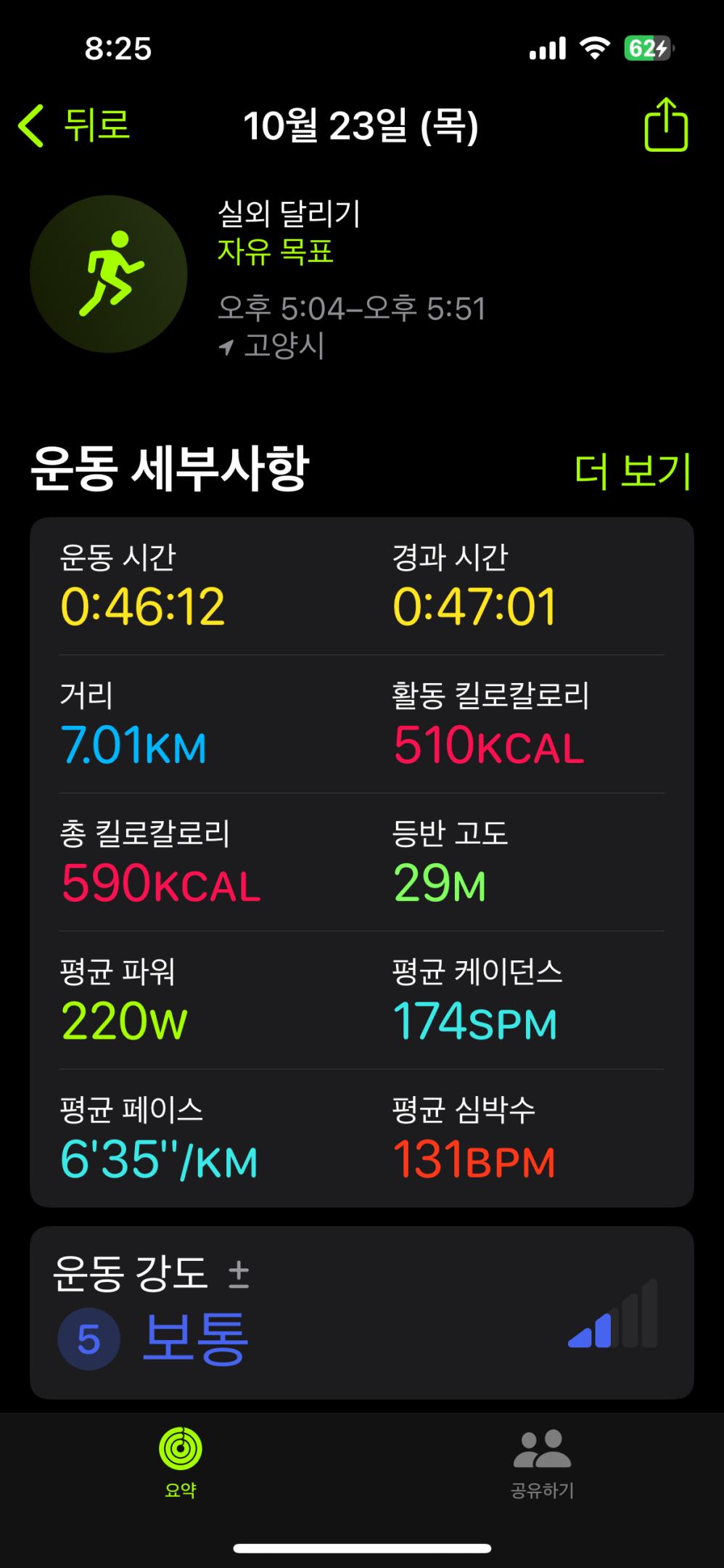Tap the 뒤로 back button

[76, 125]
